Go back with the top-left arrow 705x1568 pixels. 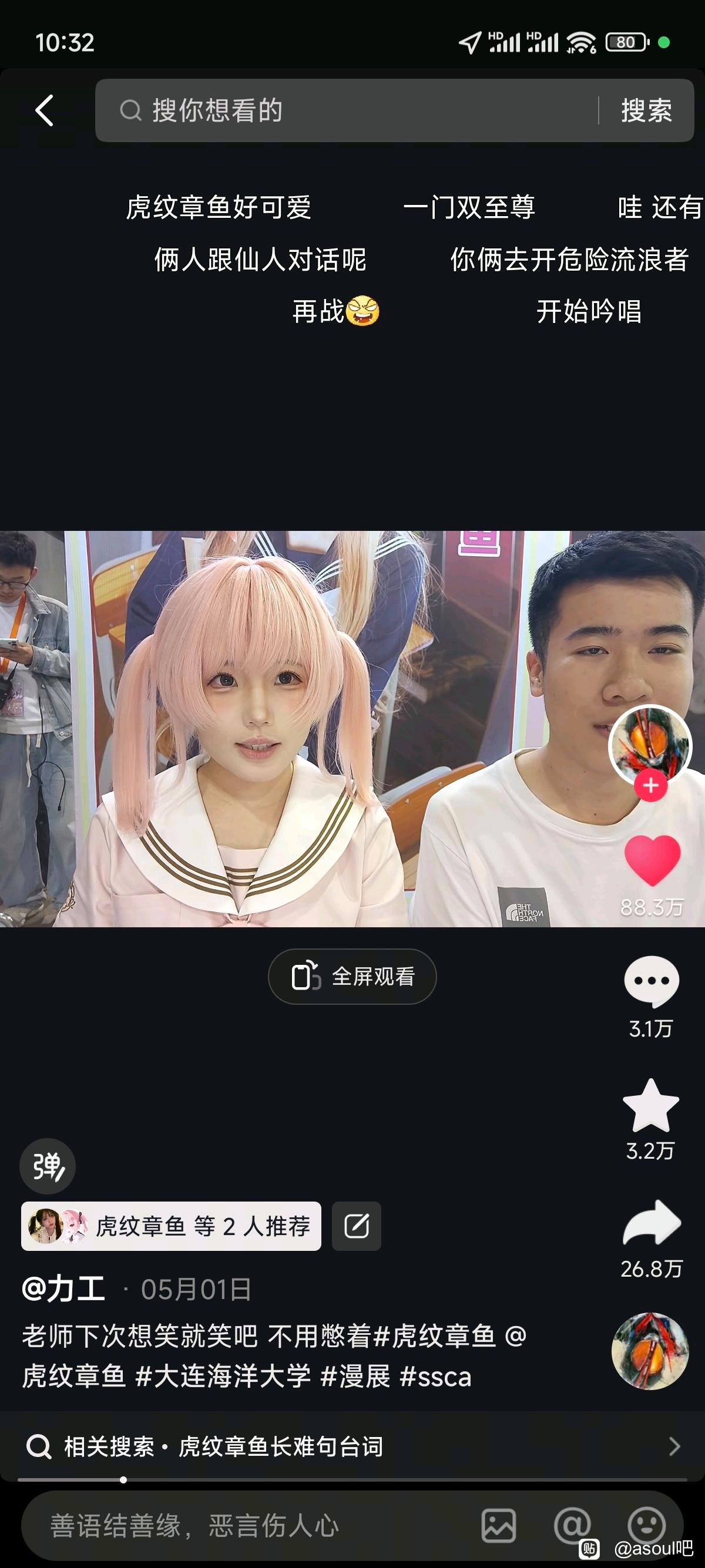pos(45,110)
